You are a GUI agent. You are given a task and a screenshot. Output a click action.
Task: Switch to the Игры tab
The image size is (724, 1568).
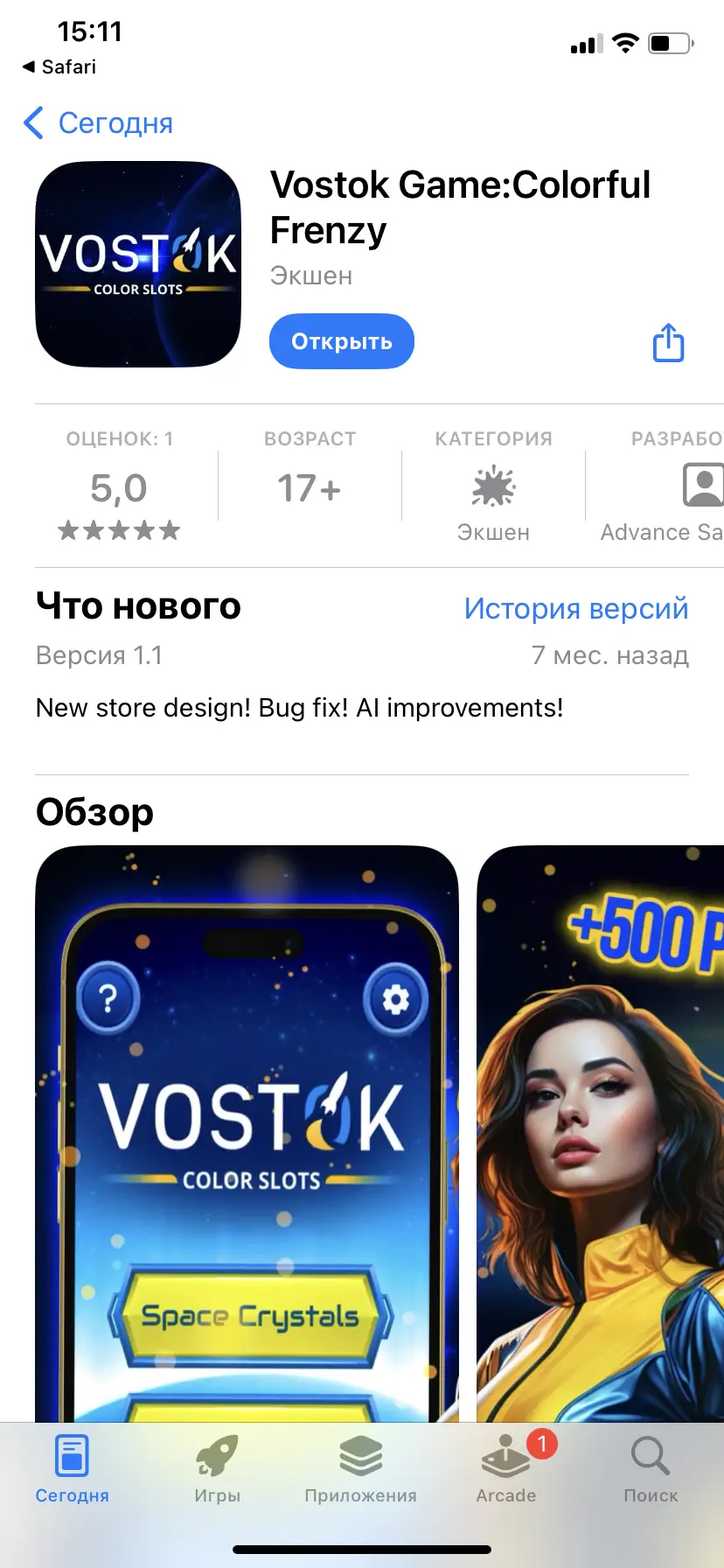[x=217, y=1470]
